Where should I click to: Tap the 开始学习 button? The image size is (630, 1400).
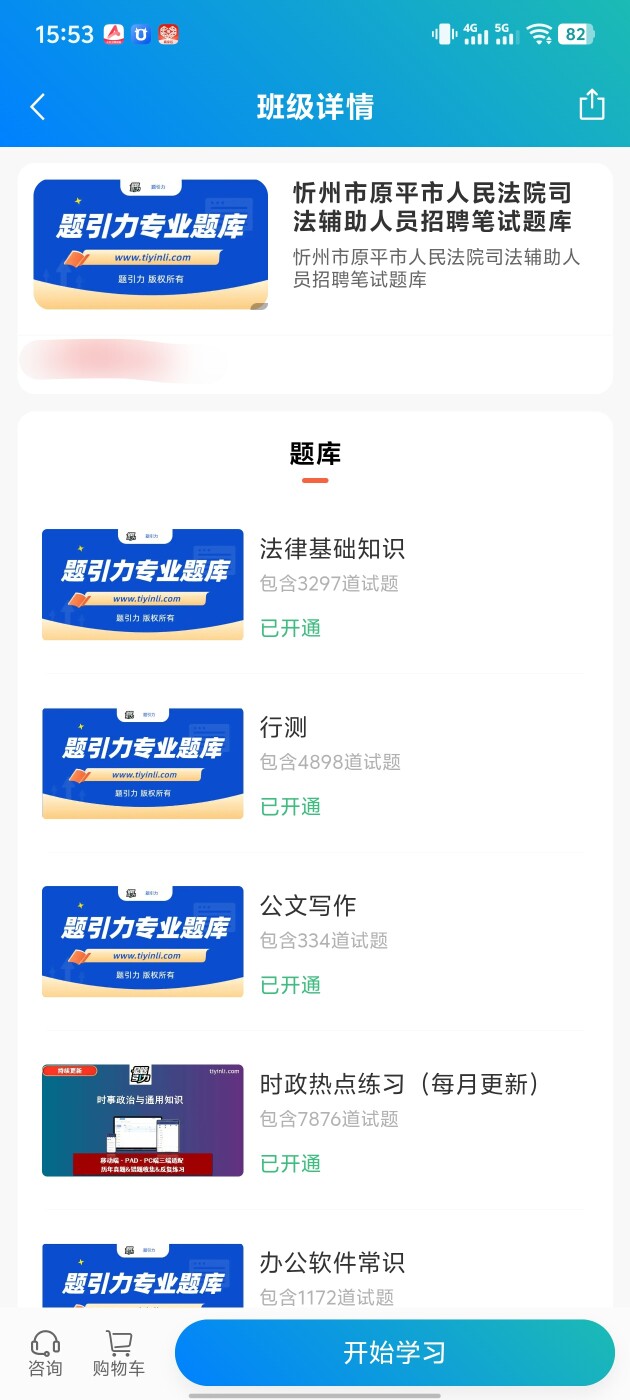395,1353
